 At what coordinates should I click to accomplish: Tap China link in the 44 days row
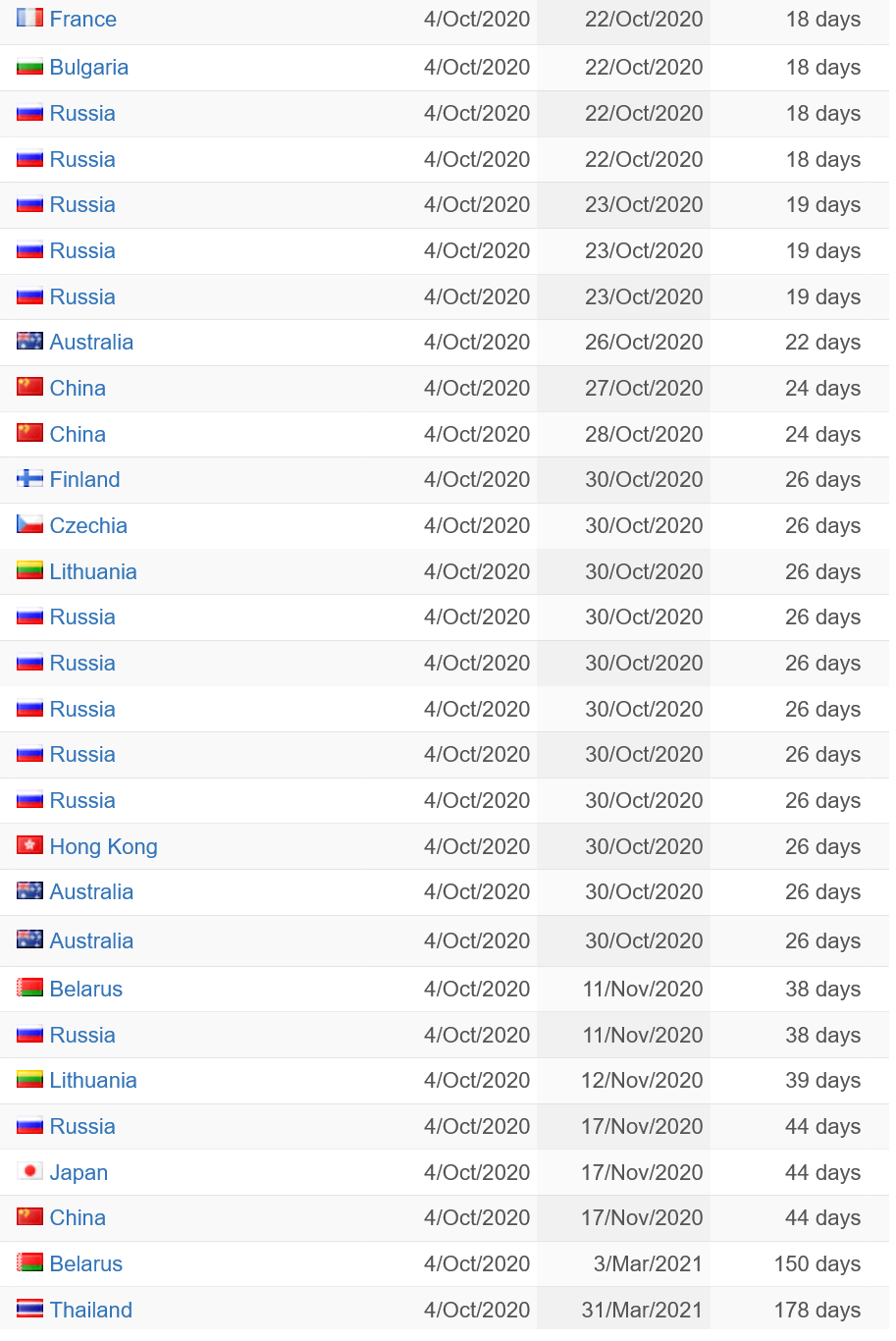(x=78, y=1218)
